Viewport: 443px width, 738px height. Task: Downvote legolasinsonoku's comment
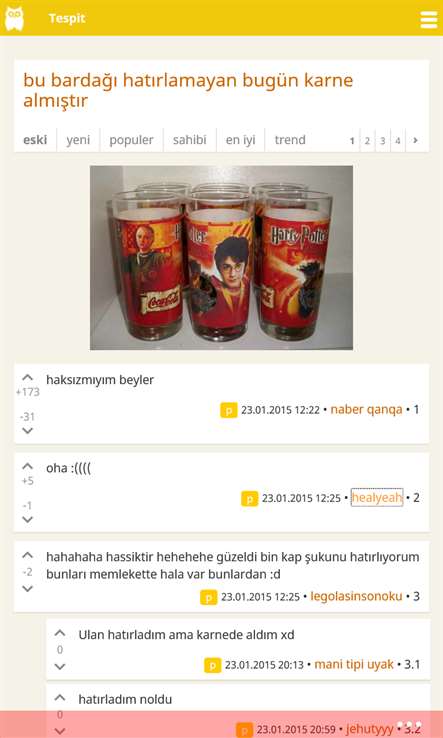[x=28, y=589]
